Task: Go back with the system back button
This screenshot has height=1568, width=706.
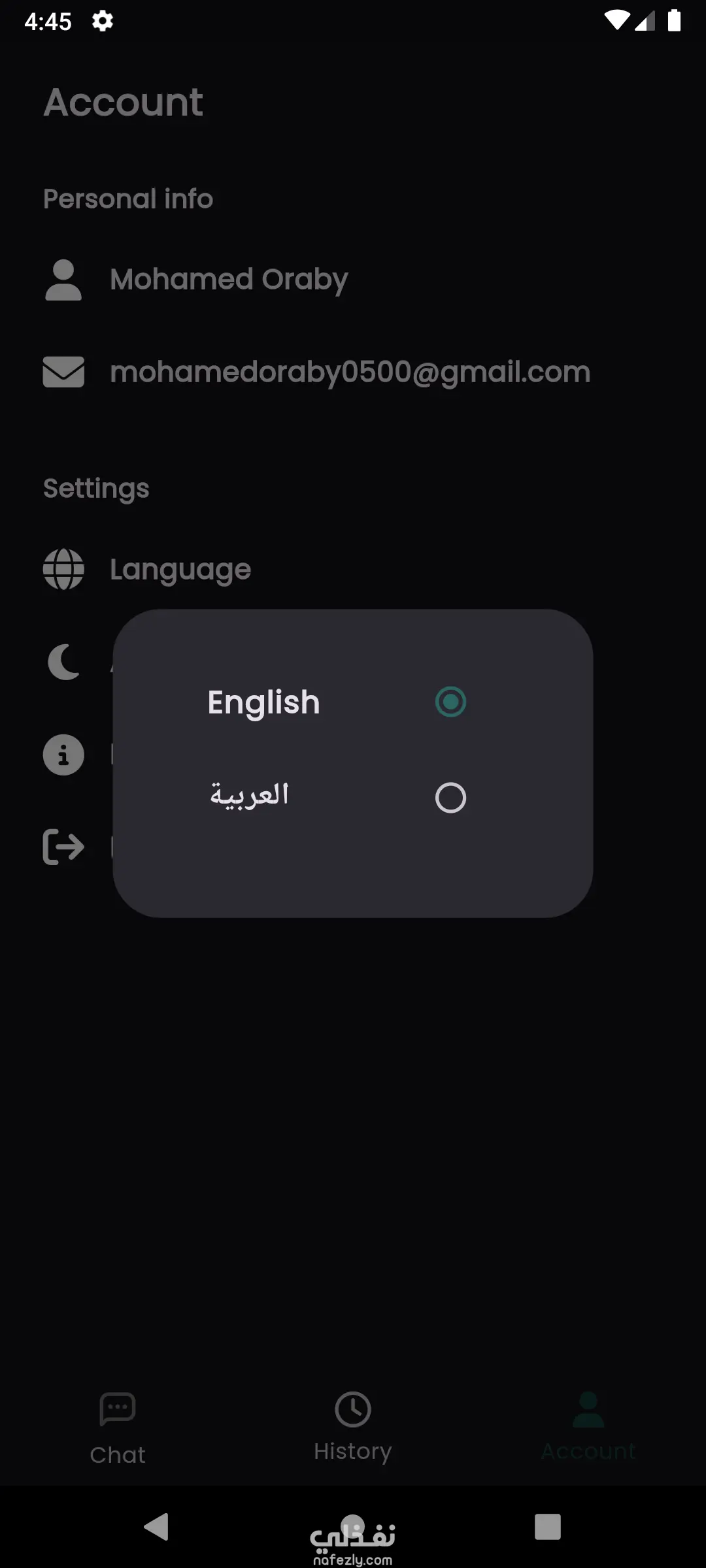Action: pyautogui.click(x=157, y=1527)
